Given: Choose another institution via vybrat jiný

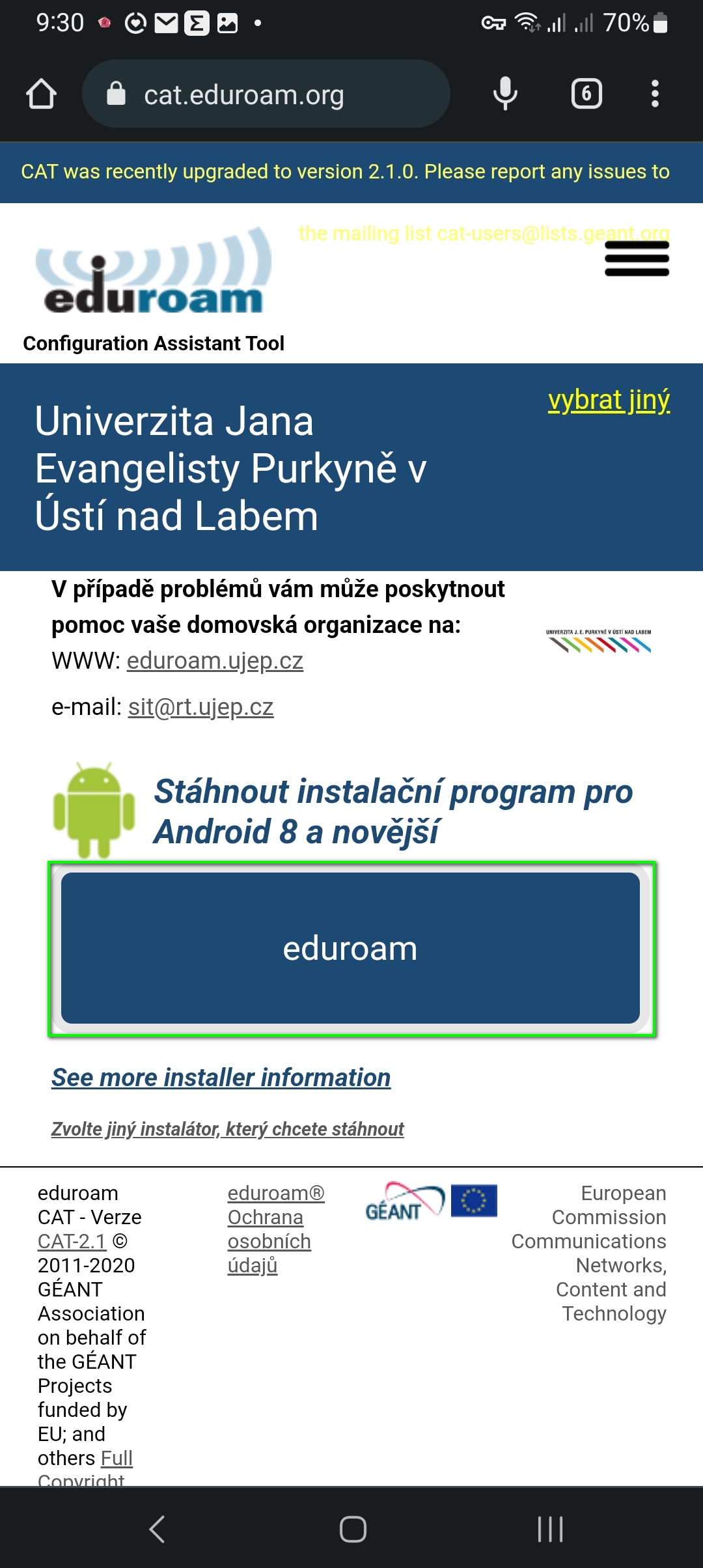Looking at the screenshot, I should (x=608, y=400).
